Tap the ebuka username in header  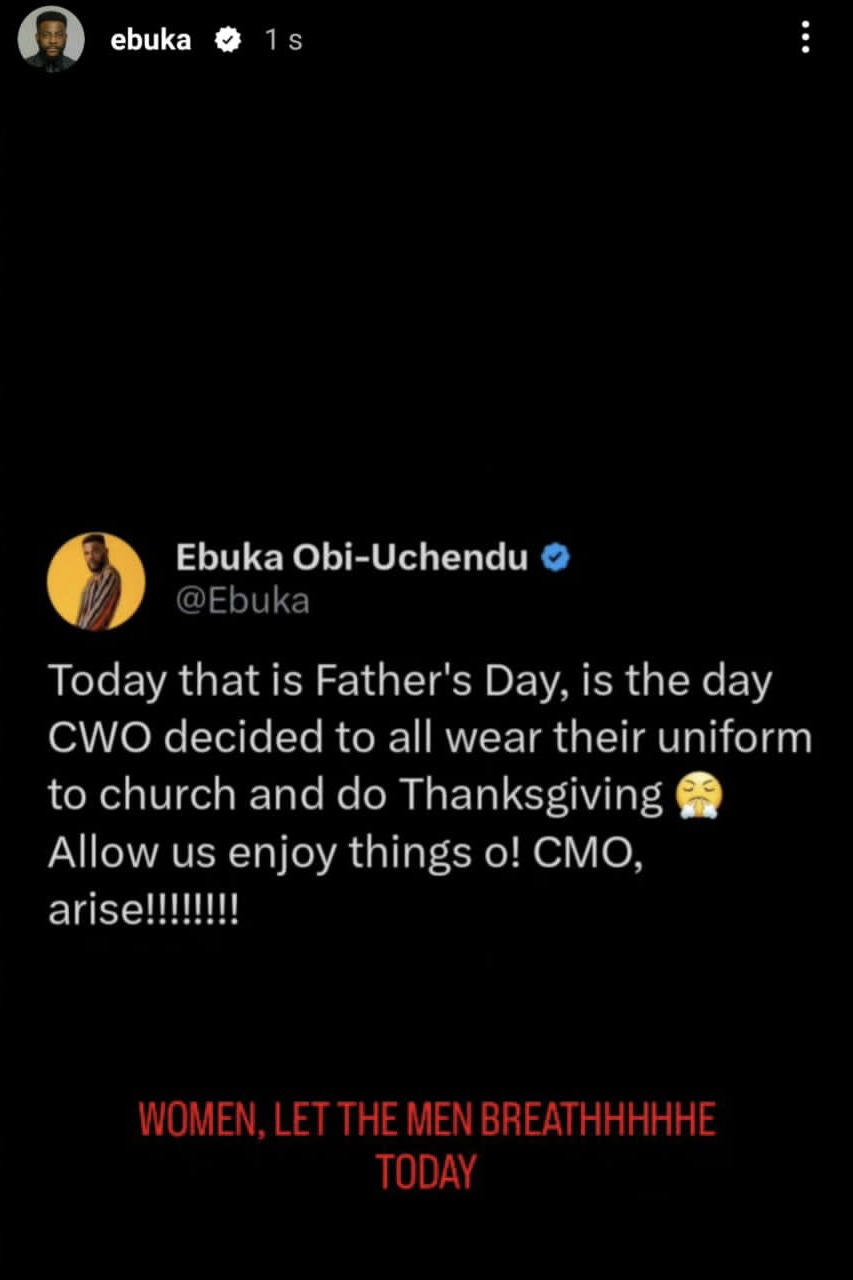150,40
